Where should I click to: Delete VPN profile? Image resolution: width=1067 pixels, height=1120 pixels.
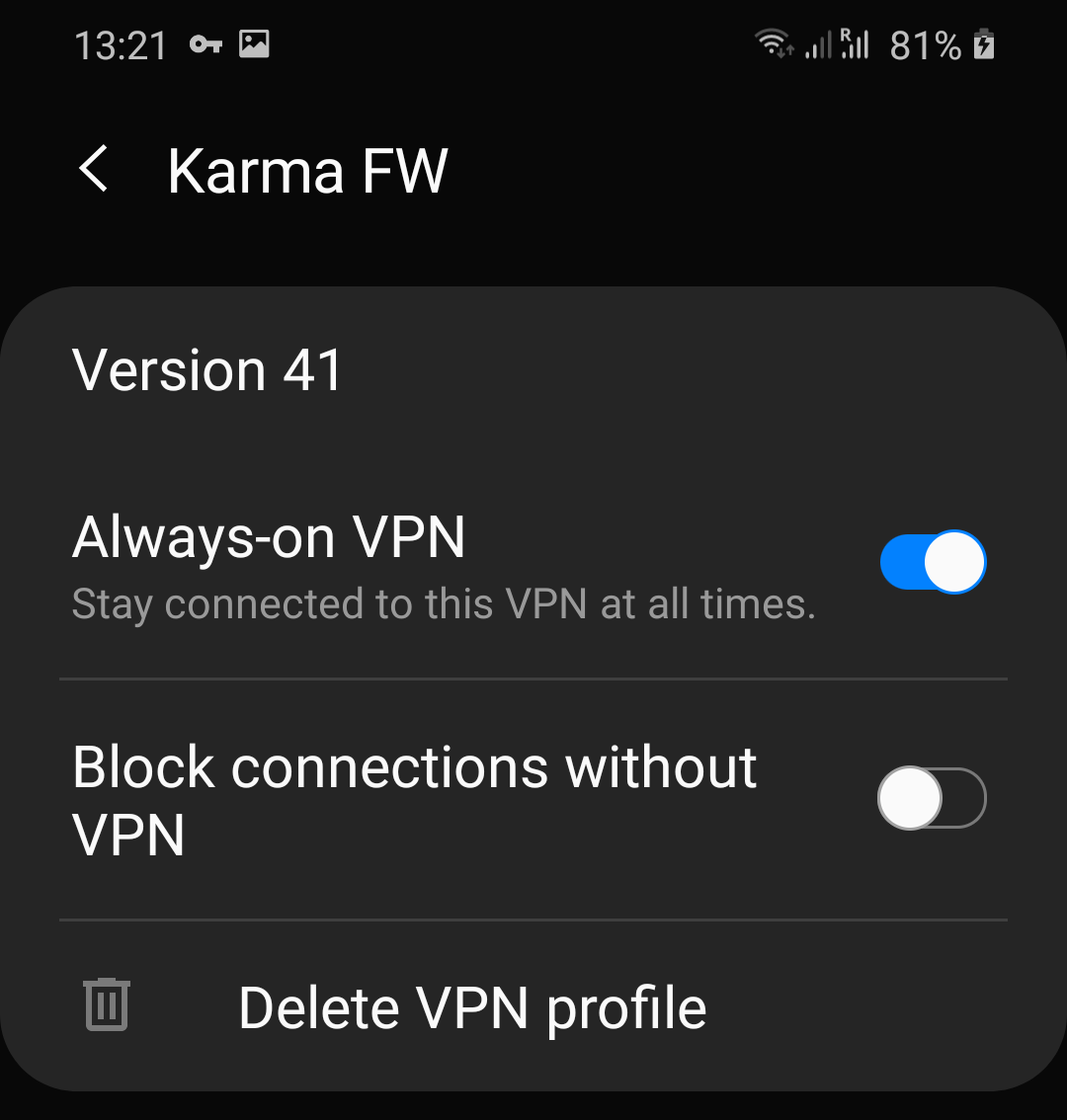pyautogui.click(x=472, y=1007)
